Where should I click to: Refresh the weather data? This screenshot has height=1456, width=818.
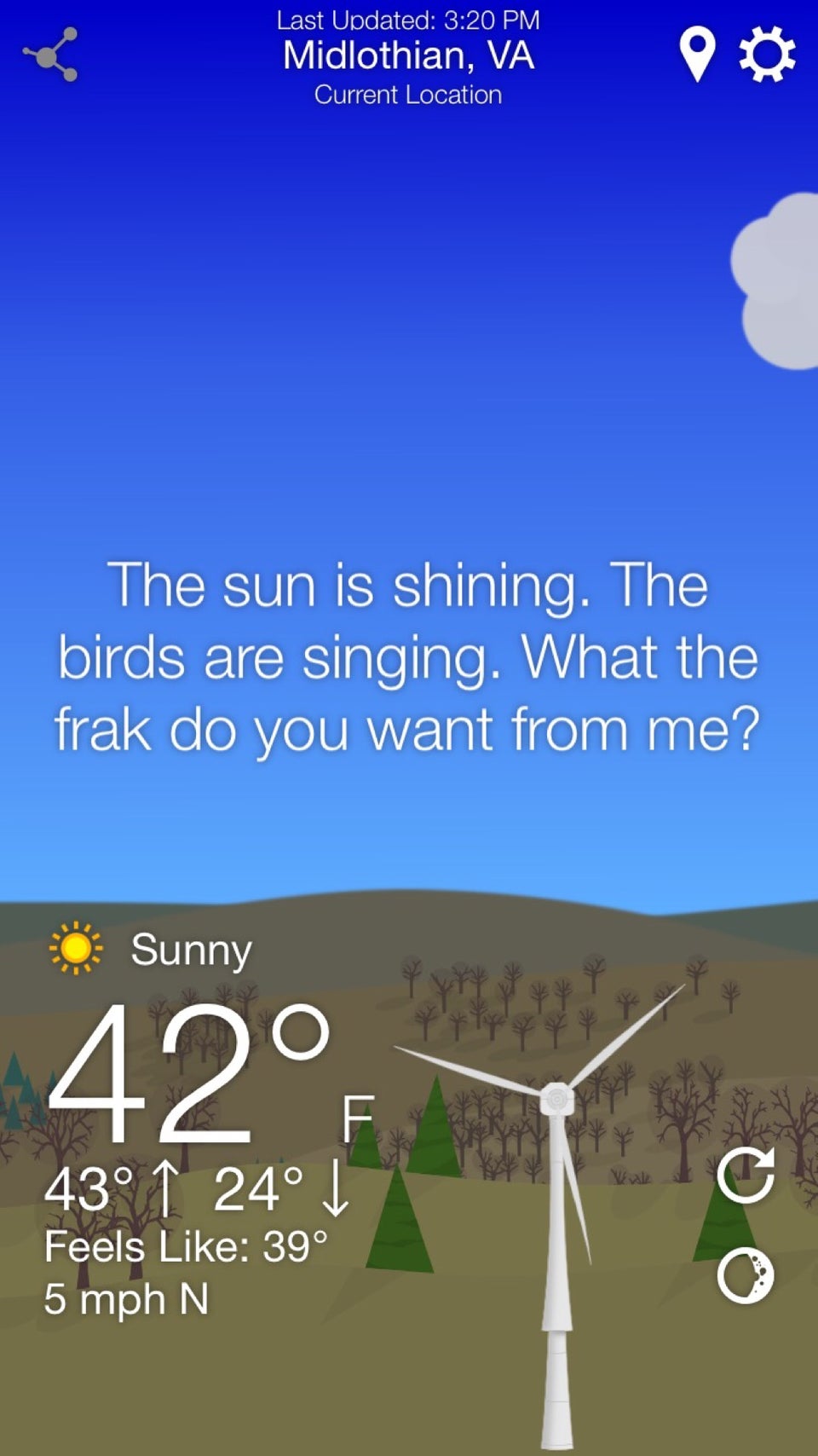tap(746, 1176)
